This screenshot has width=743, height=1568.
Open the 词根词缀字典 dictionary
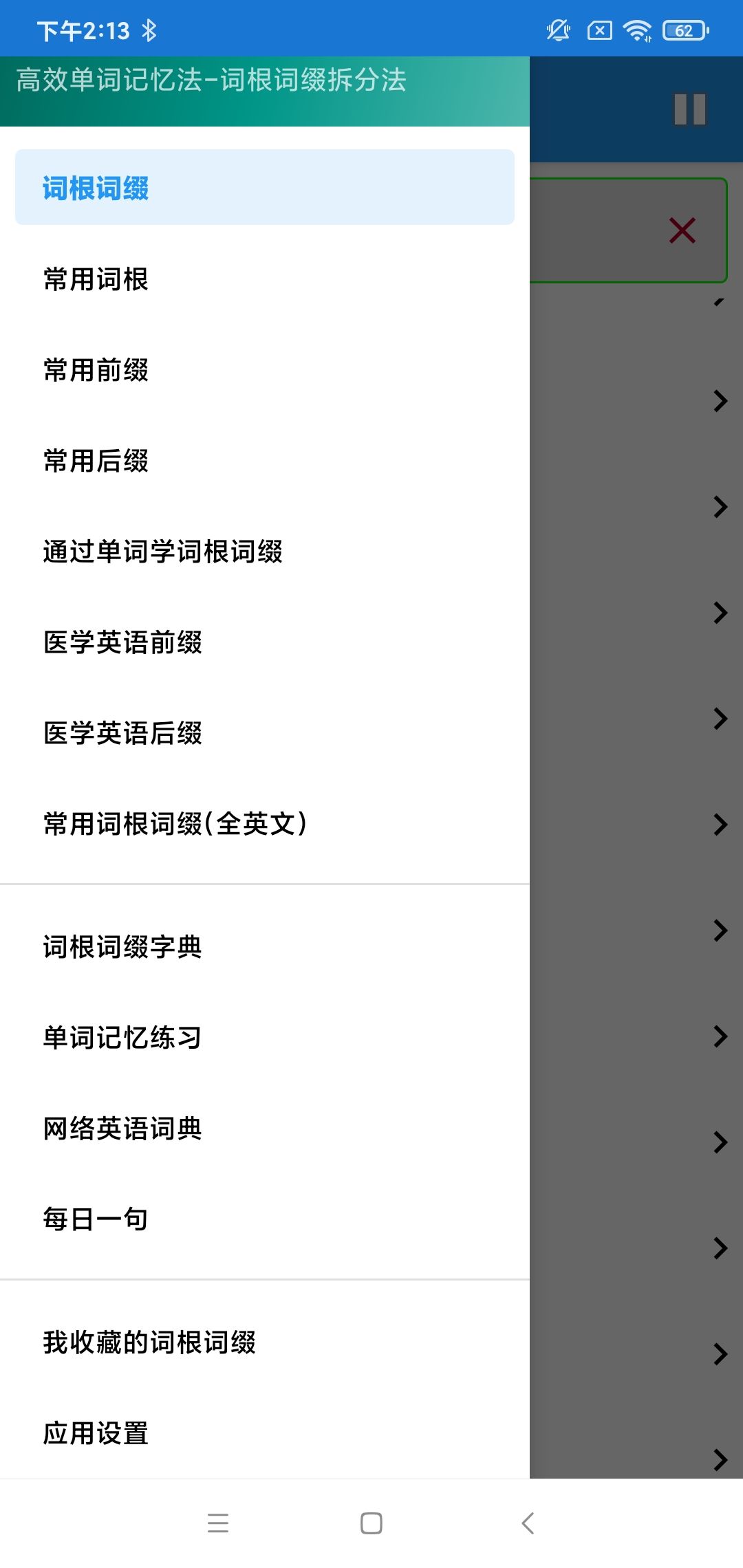pyautogui.click(x=265, y=947)
